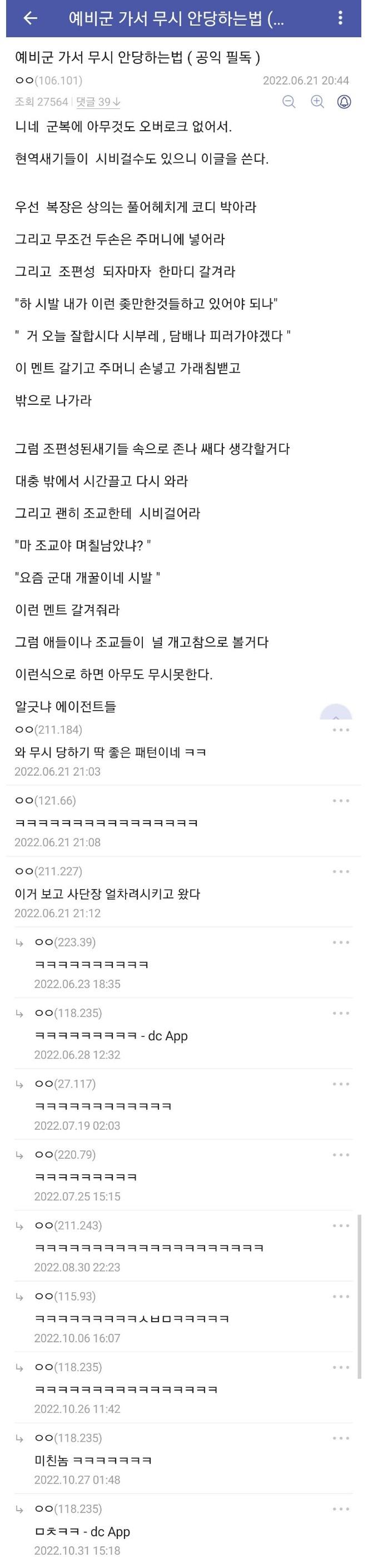Increase text size with zoom-in icon
The image size is (368, 1568).
click(x=317, y=102)
